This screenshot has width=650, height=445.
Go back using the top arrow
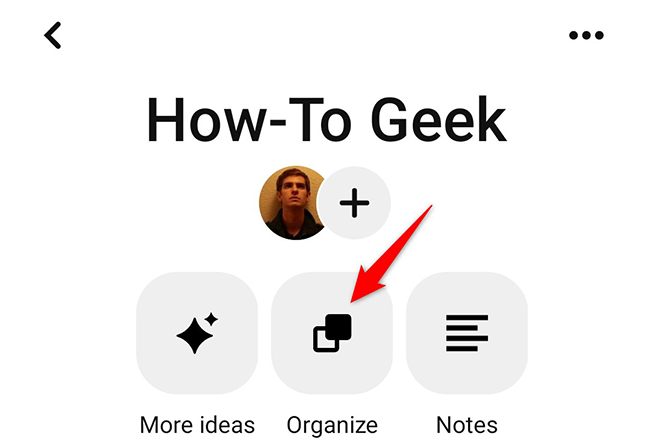tap(53, 35)
